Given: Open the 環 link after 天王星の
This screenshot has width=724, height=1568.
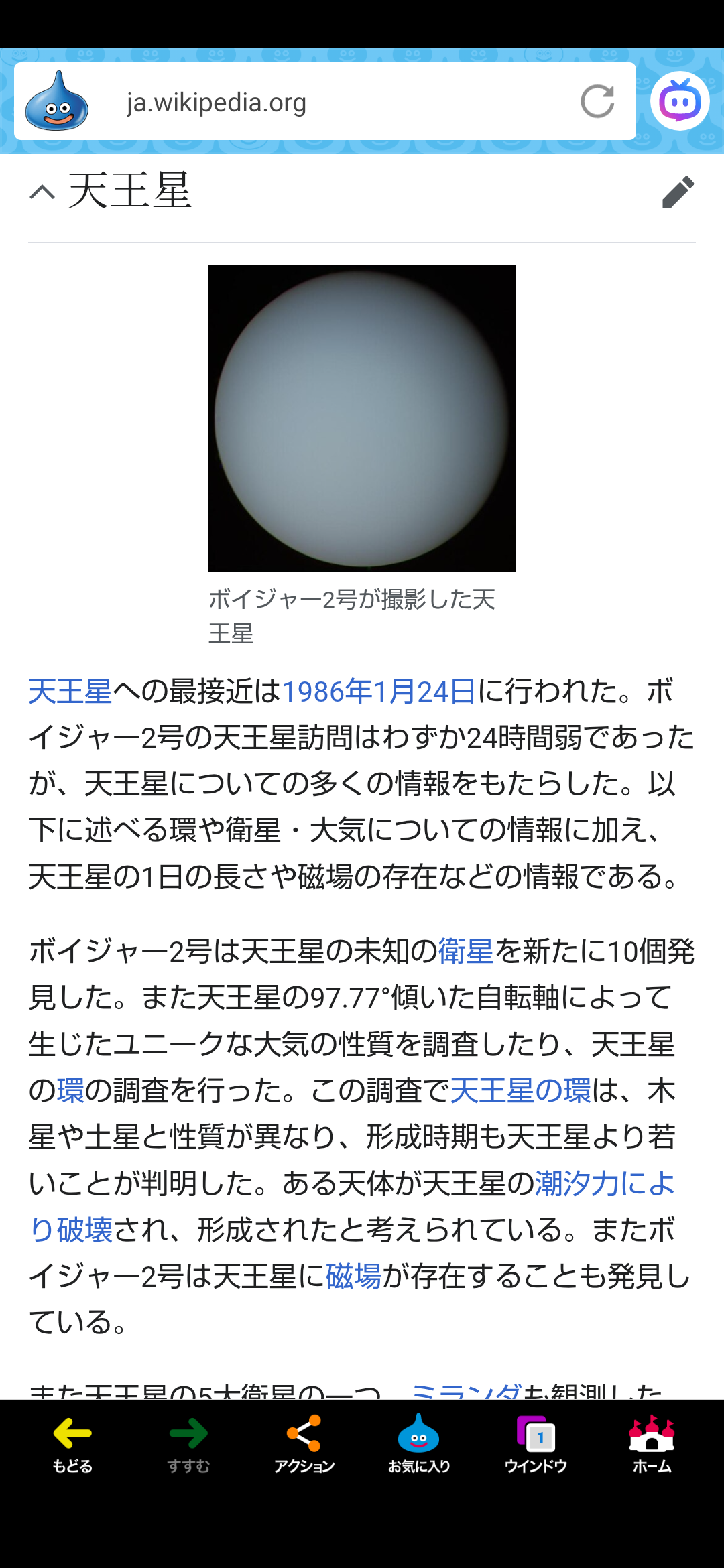Looking at the screenshot, I should pyautogui.click(x=70, y=1091).
